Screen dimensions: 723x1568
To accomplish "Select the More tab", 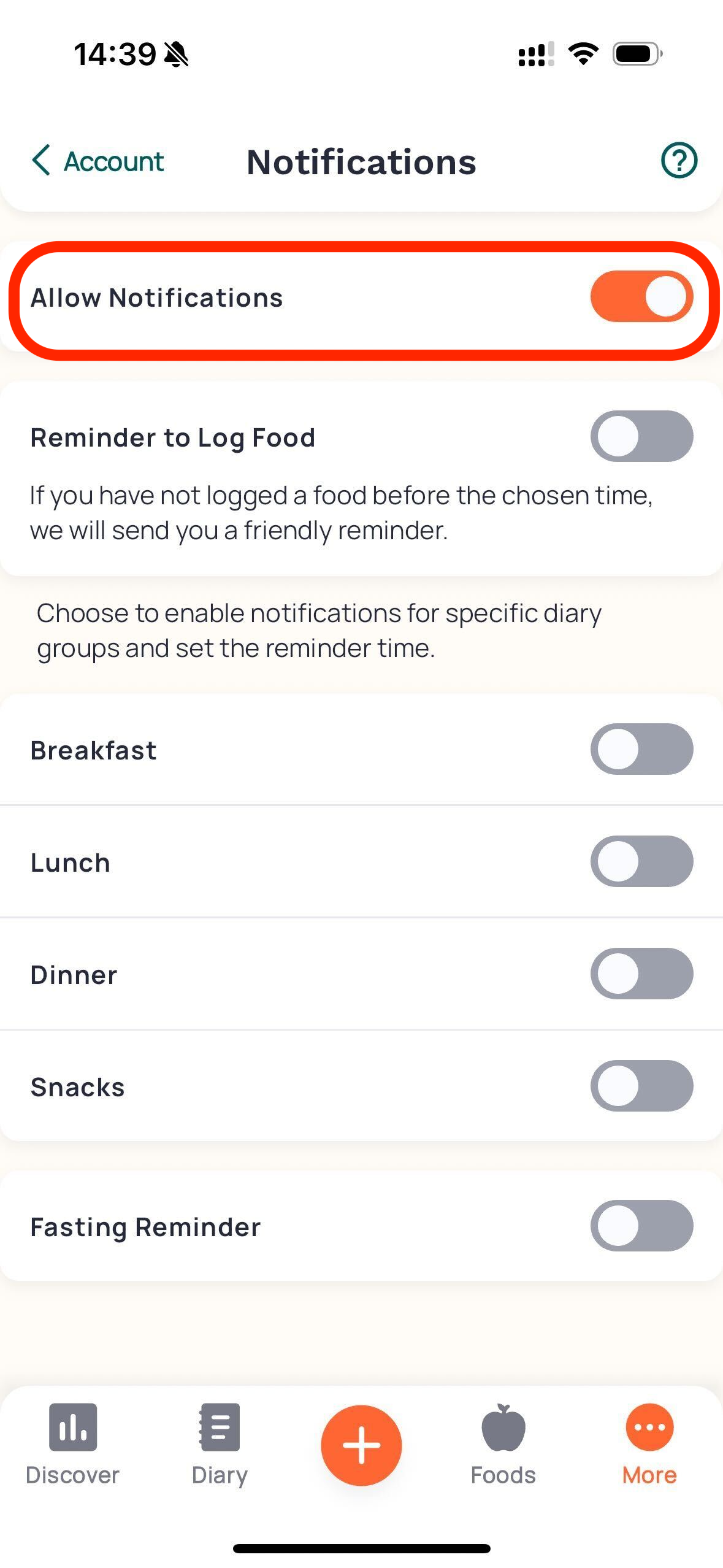I will coord(649,1445).
